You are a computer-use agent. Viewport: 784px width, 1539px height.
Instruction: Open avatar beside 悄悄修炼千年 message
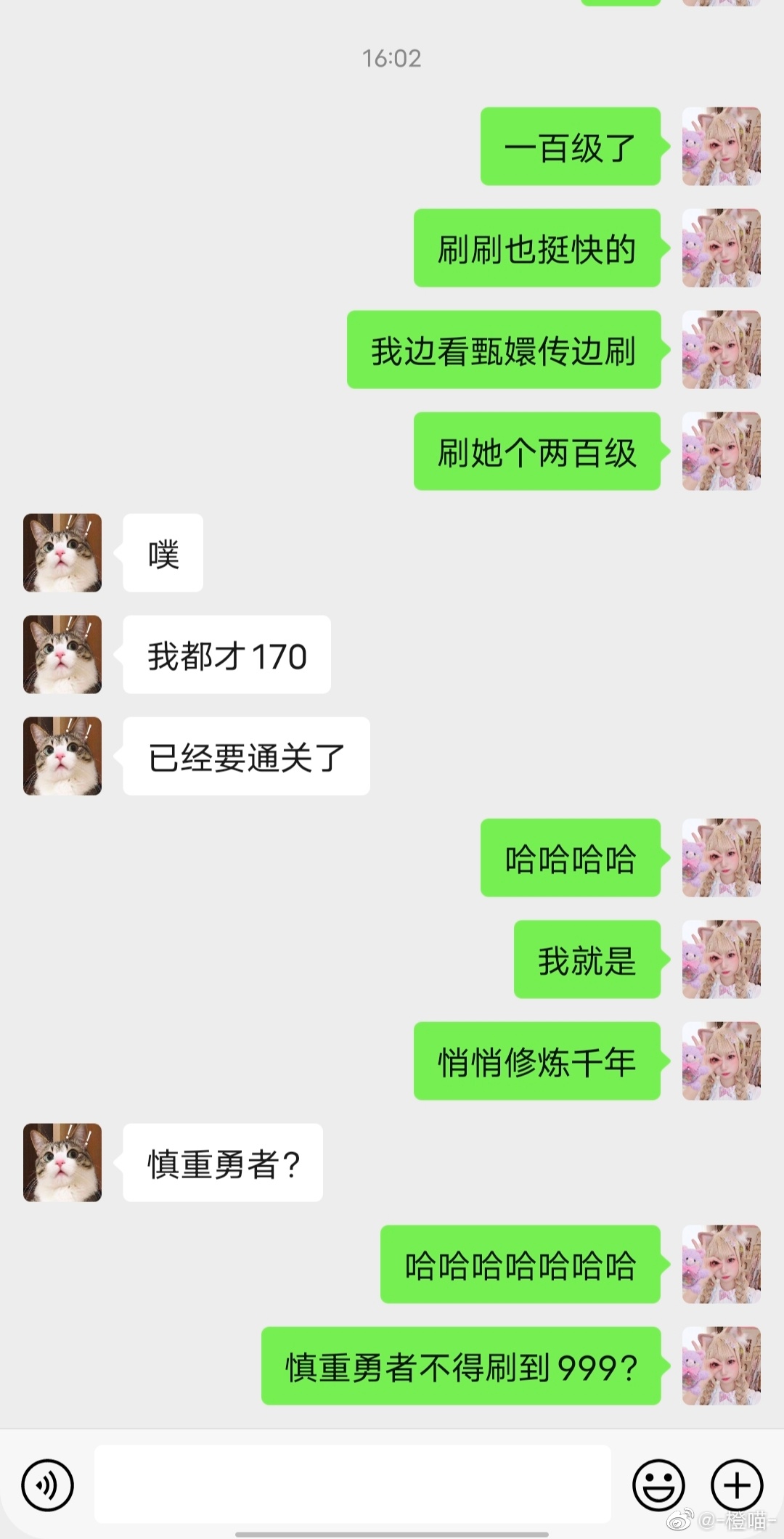(721, 1061)
